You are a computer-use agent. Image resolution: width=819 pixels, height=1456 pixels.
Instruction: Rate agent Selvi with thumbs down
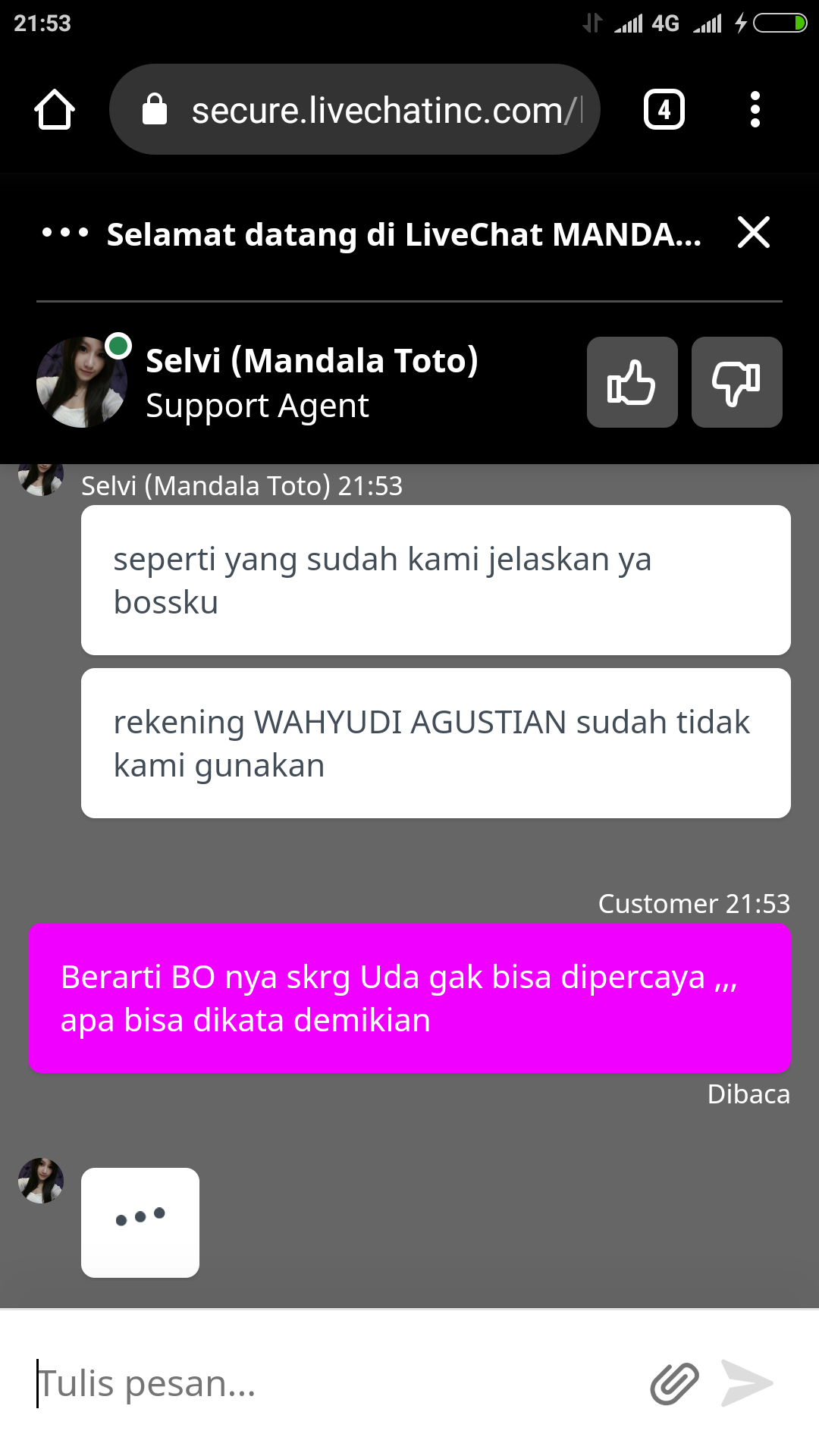[736, 382]
